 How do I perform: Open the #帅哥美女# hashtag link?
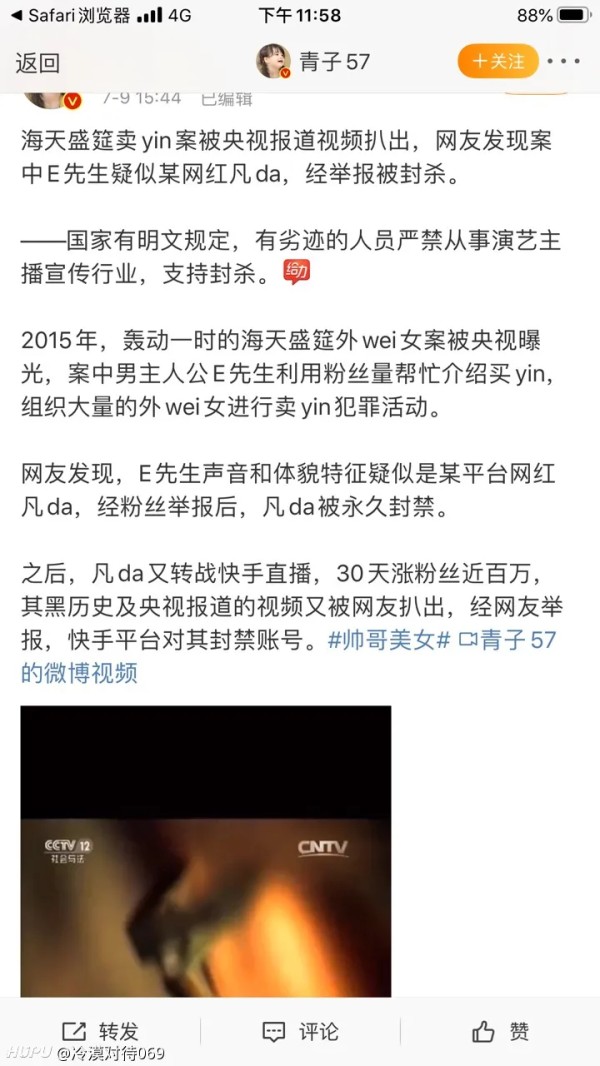pos(389,640)
